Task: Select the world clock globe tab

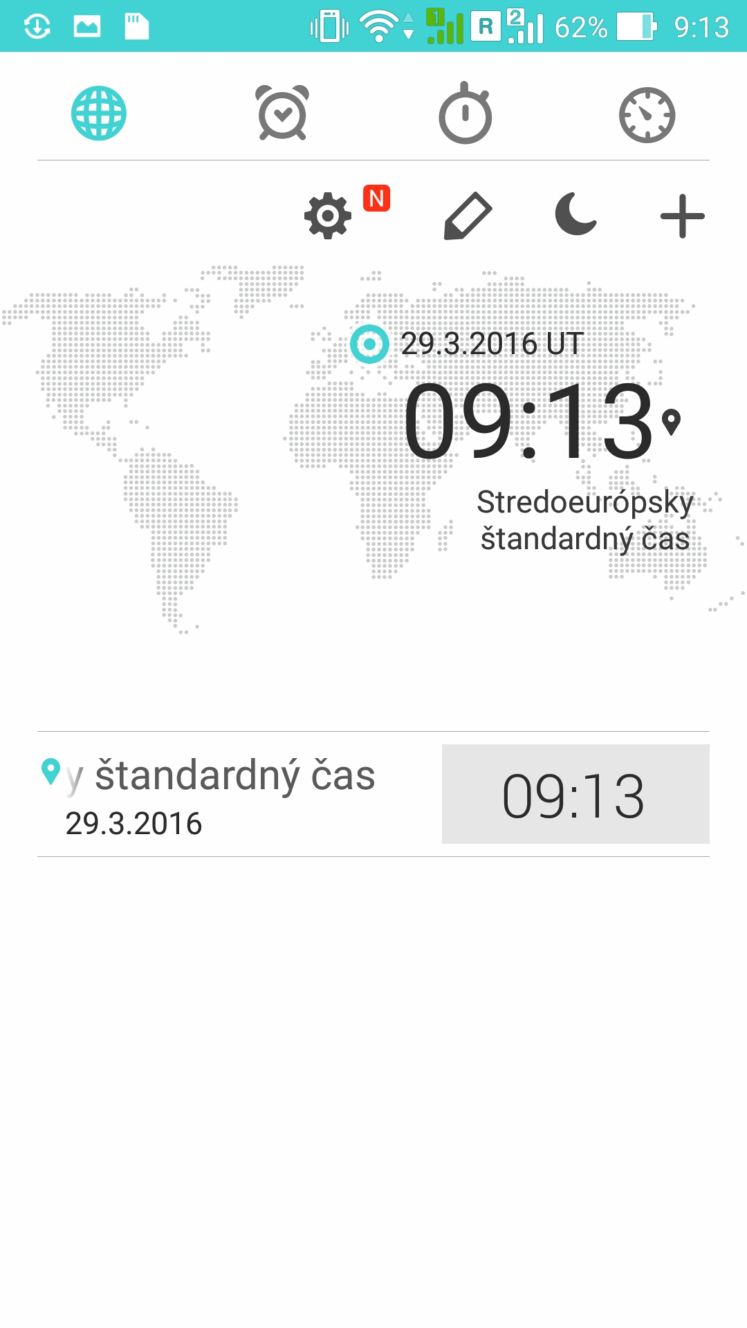Action: tap(99, 113)
